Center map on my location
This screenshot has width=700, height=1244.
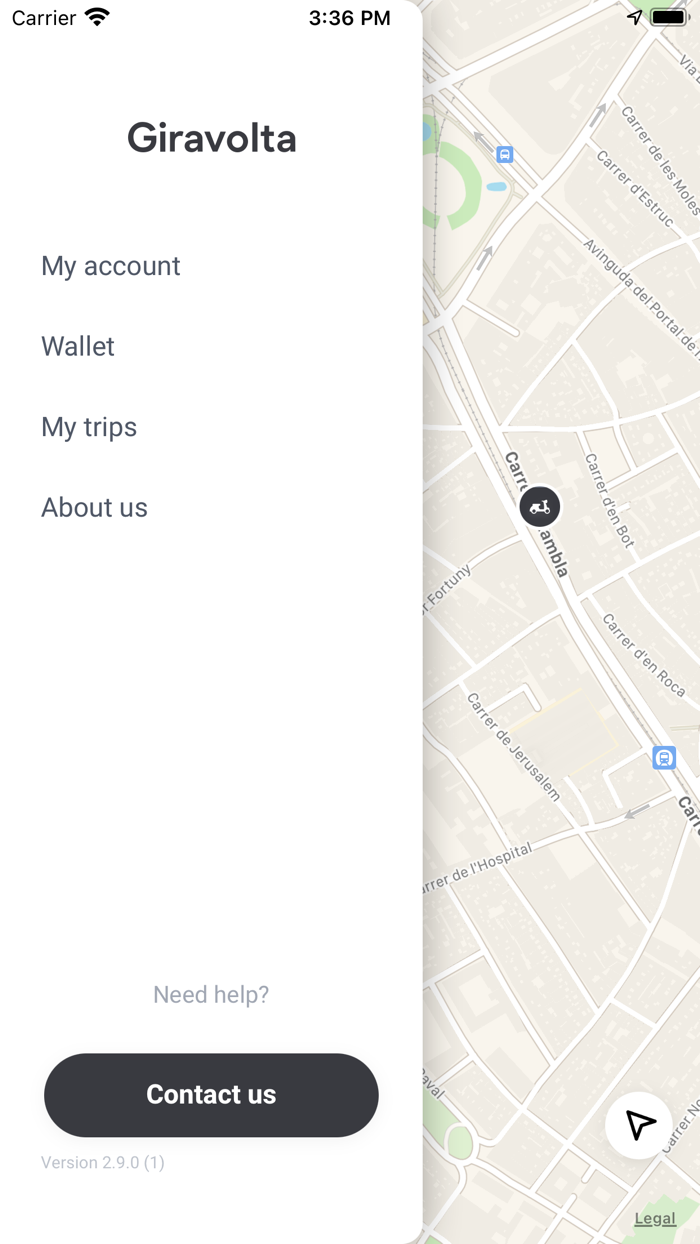pos(639,1125)
